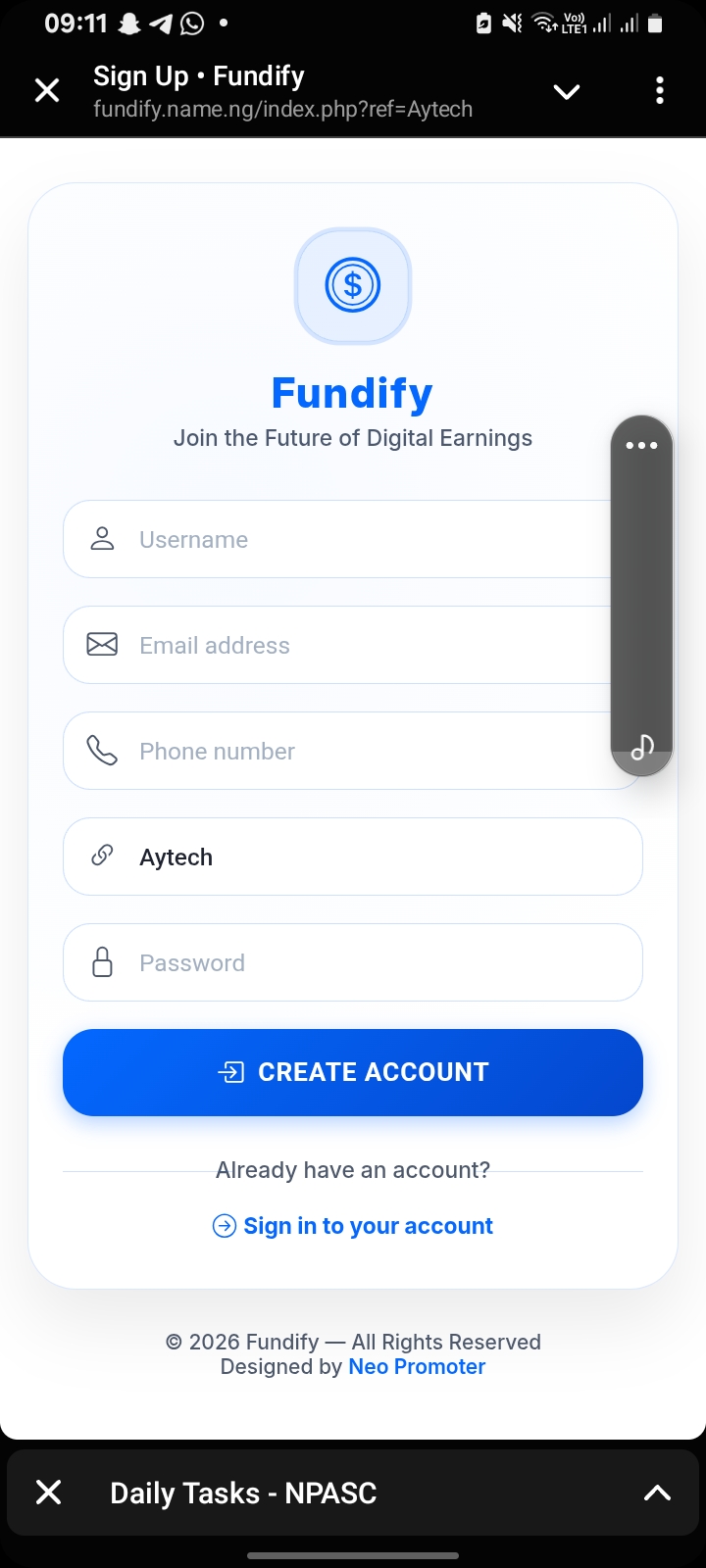The height and width of the screenshot is (1568, 706).
Task: Tap the CREATE ACCOUNT button
Action: (x=353, y=1072)
